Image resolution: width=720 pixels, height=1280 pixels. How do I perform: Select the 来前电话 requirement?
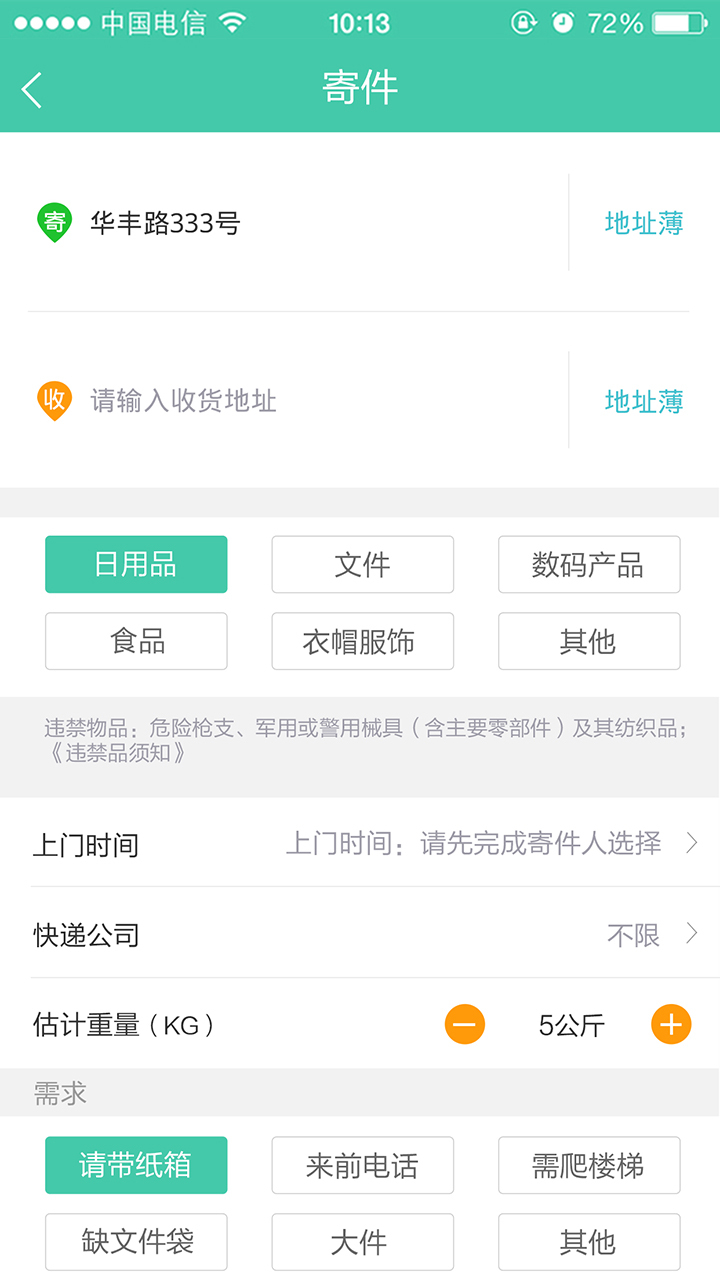(x=362, y=1166)
